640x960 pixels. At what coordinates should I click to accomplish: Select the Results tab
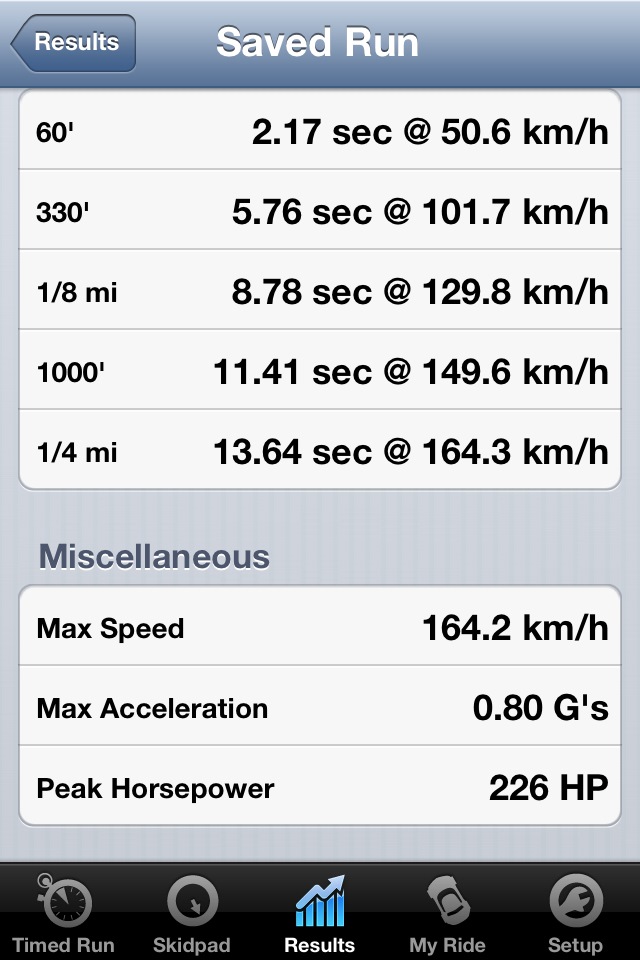point(320,914)
